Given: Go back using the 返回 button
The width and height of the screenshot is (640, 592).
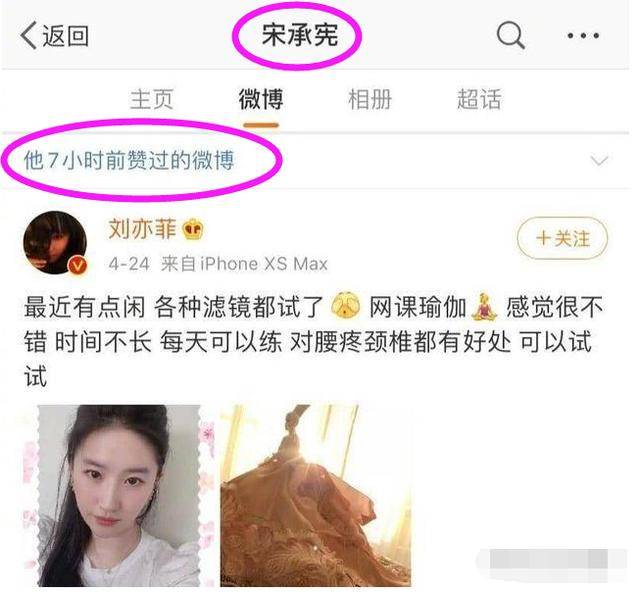Looking at the screenshot, I should click(55, 37).
